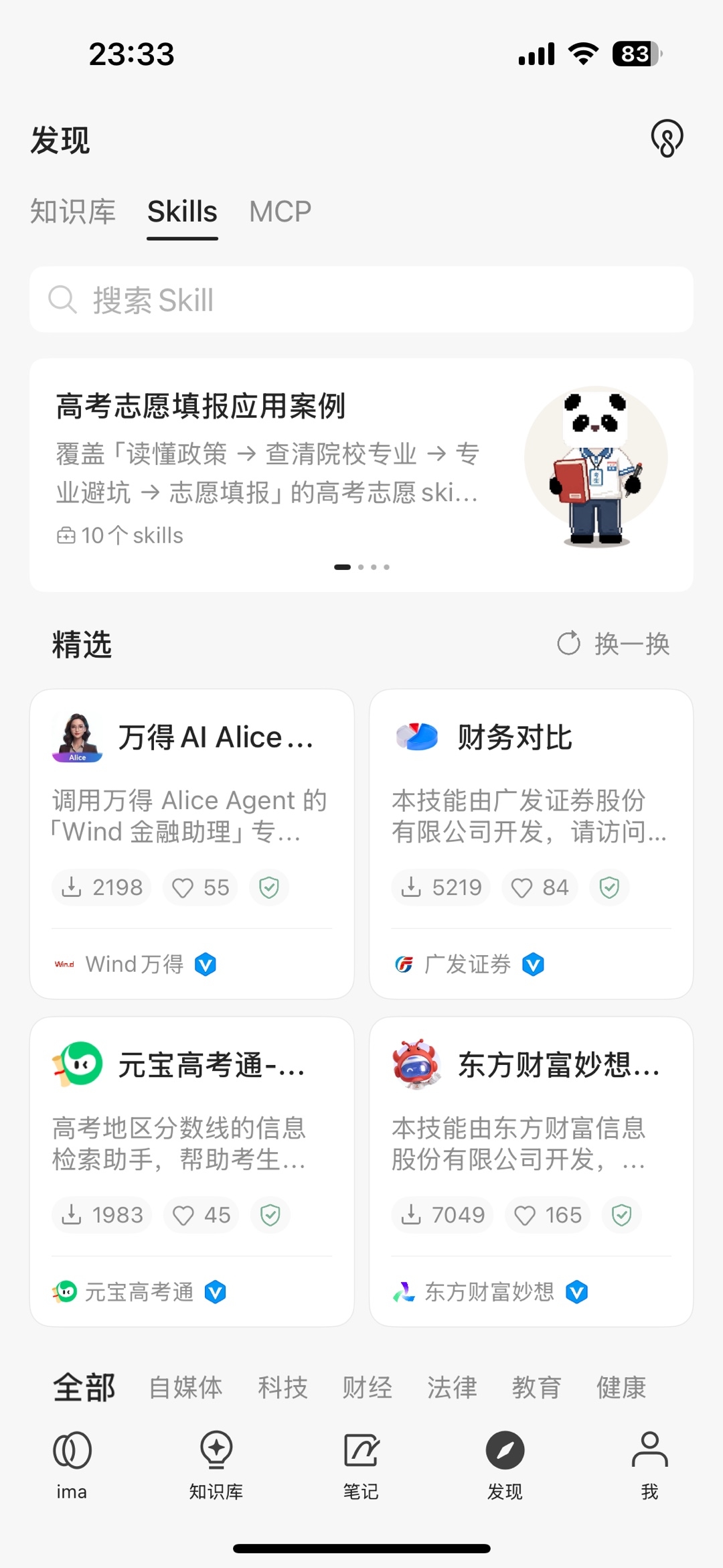Open the 财务对比 skill card
This screenshot has width=723, height=1568.
(532, 844)
